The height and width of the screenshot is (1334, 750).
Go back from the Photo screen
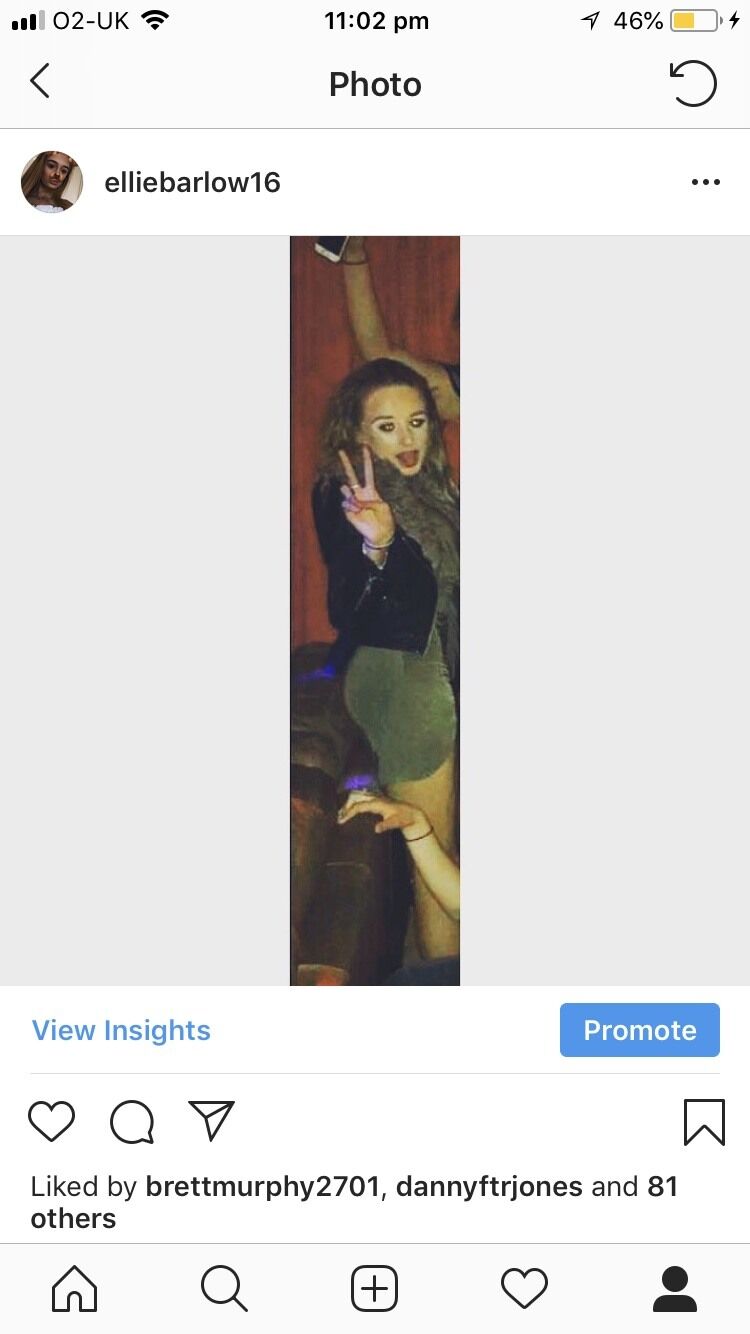(x=40, y=82)
